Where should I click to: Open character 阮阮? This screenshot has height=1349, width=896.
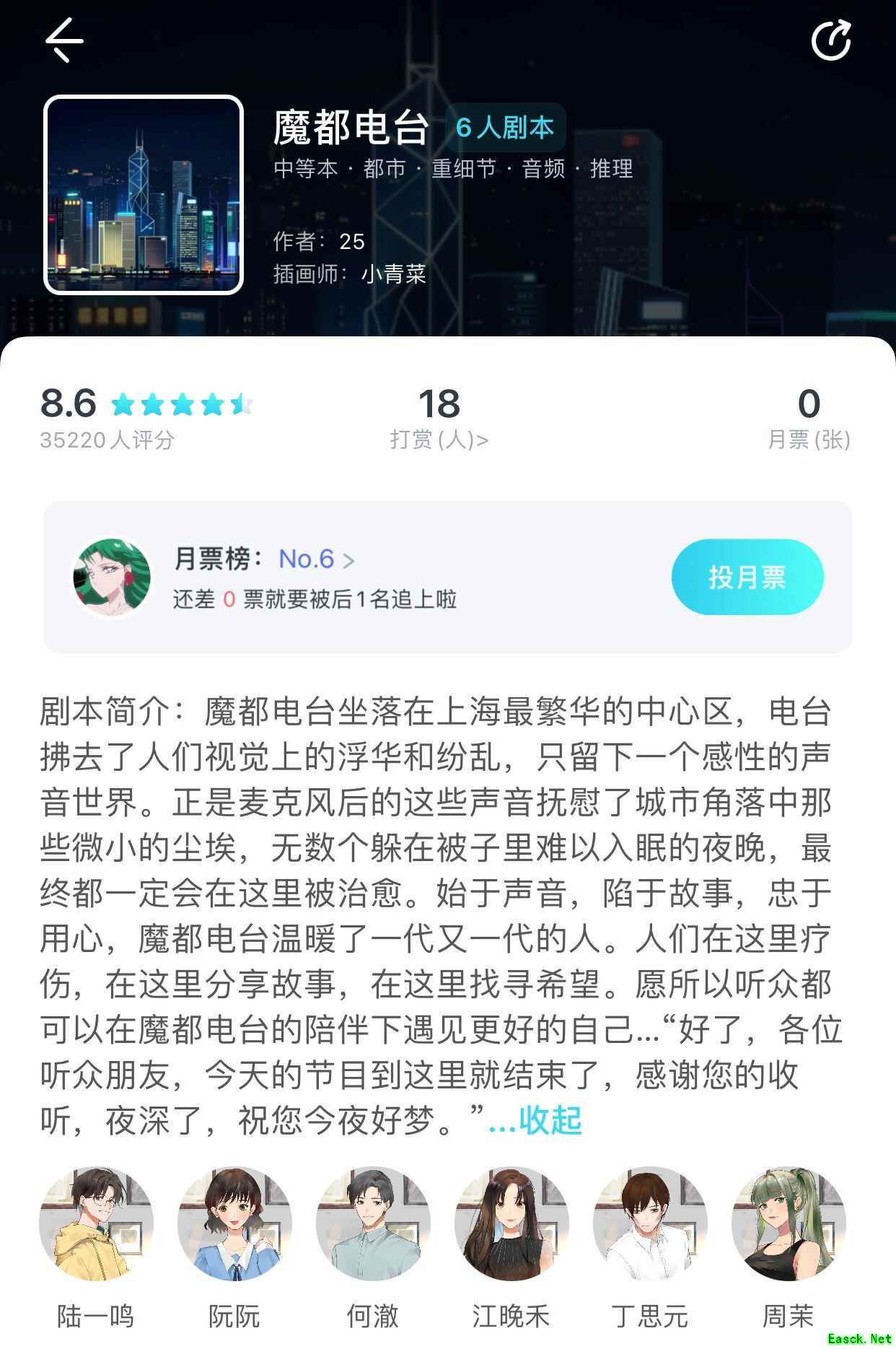(234, 1224)
